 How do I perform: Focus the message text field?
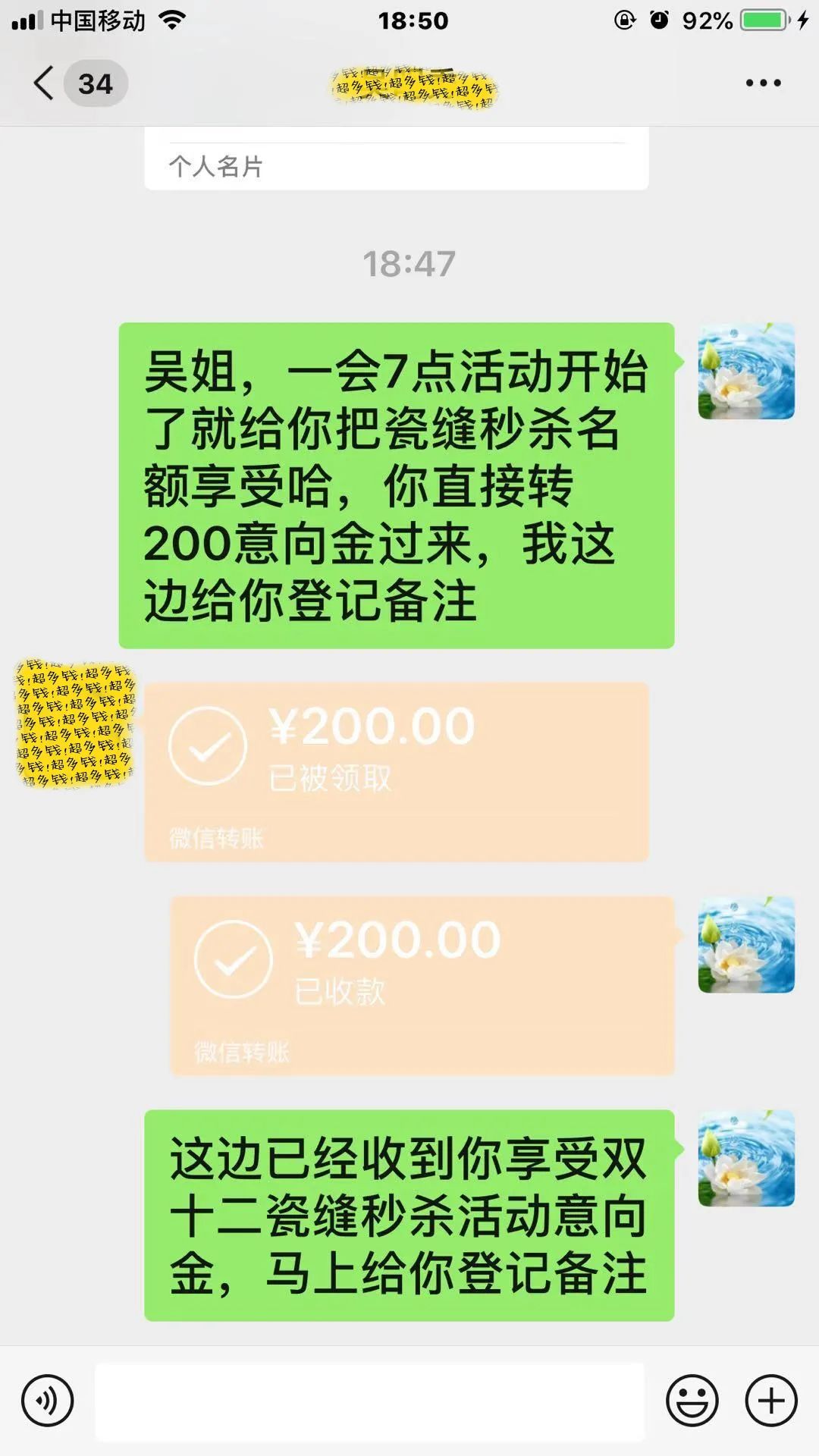[x=369, y=1401]
